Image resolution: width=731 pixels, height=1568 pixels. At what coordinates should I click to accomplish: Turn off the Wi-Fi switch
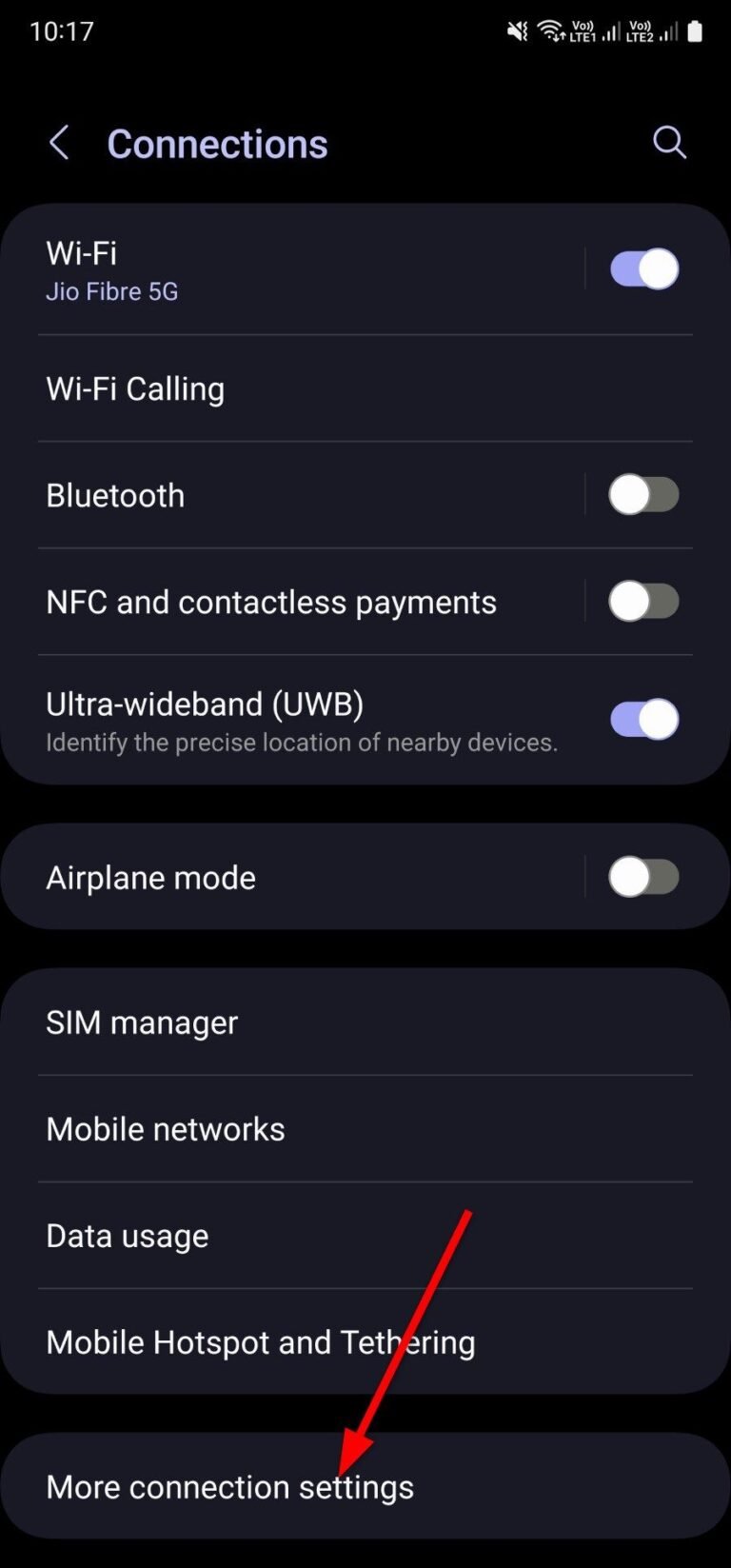tap(644, 269)
